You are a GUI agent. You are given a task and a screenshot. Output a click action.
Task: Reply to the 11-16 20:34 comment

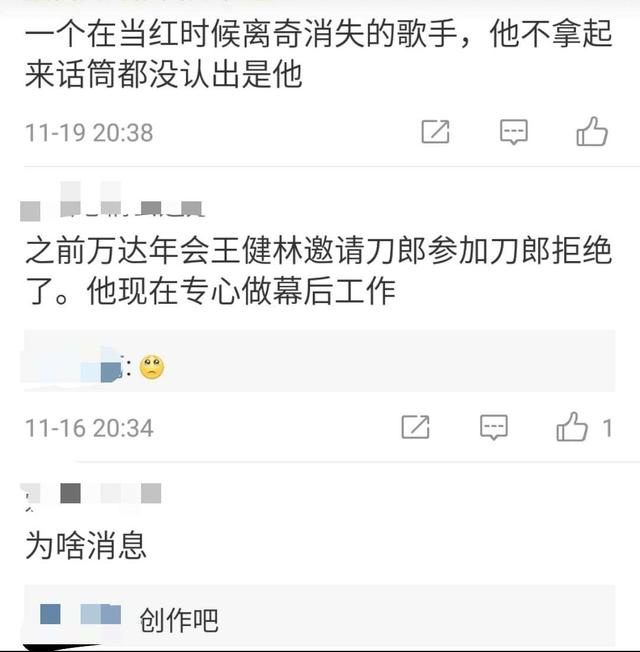pyautogui.click(x=494, y=428)
